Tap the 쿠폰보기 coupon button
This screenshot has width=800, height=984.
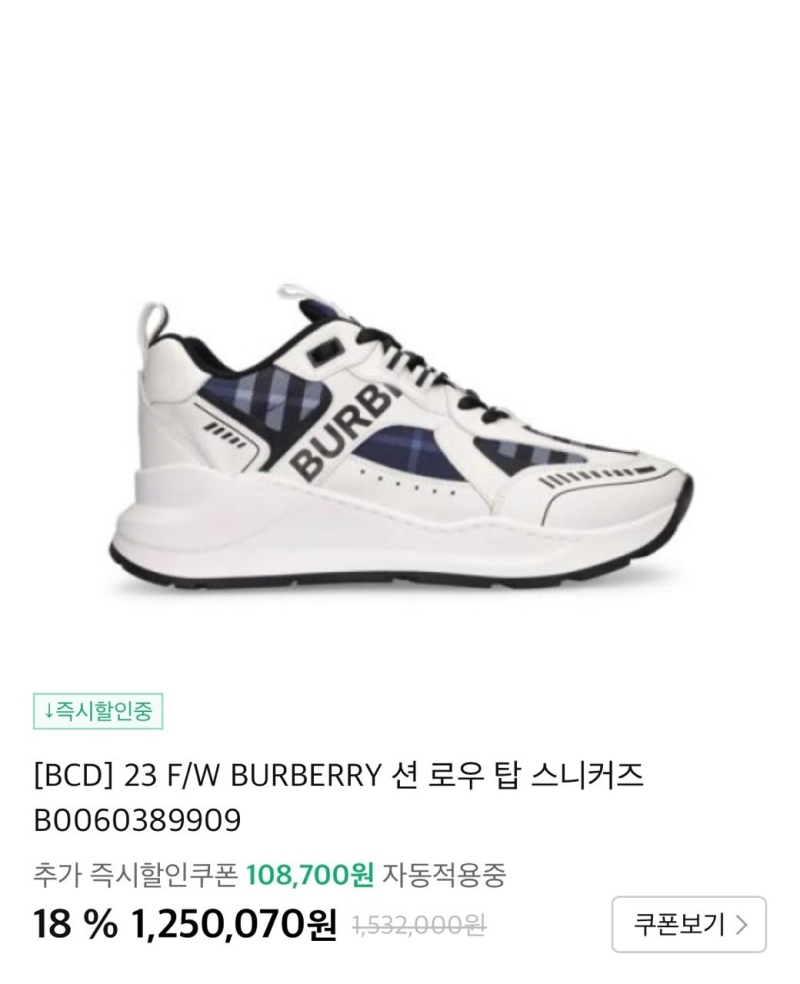click(x=689, y=925)
